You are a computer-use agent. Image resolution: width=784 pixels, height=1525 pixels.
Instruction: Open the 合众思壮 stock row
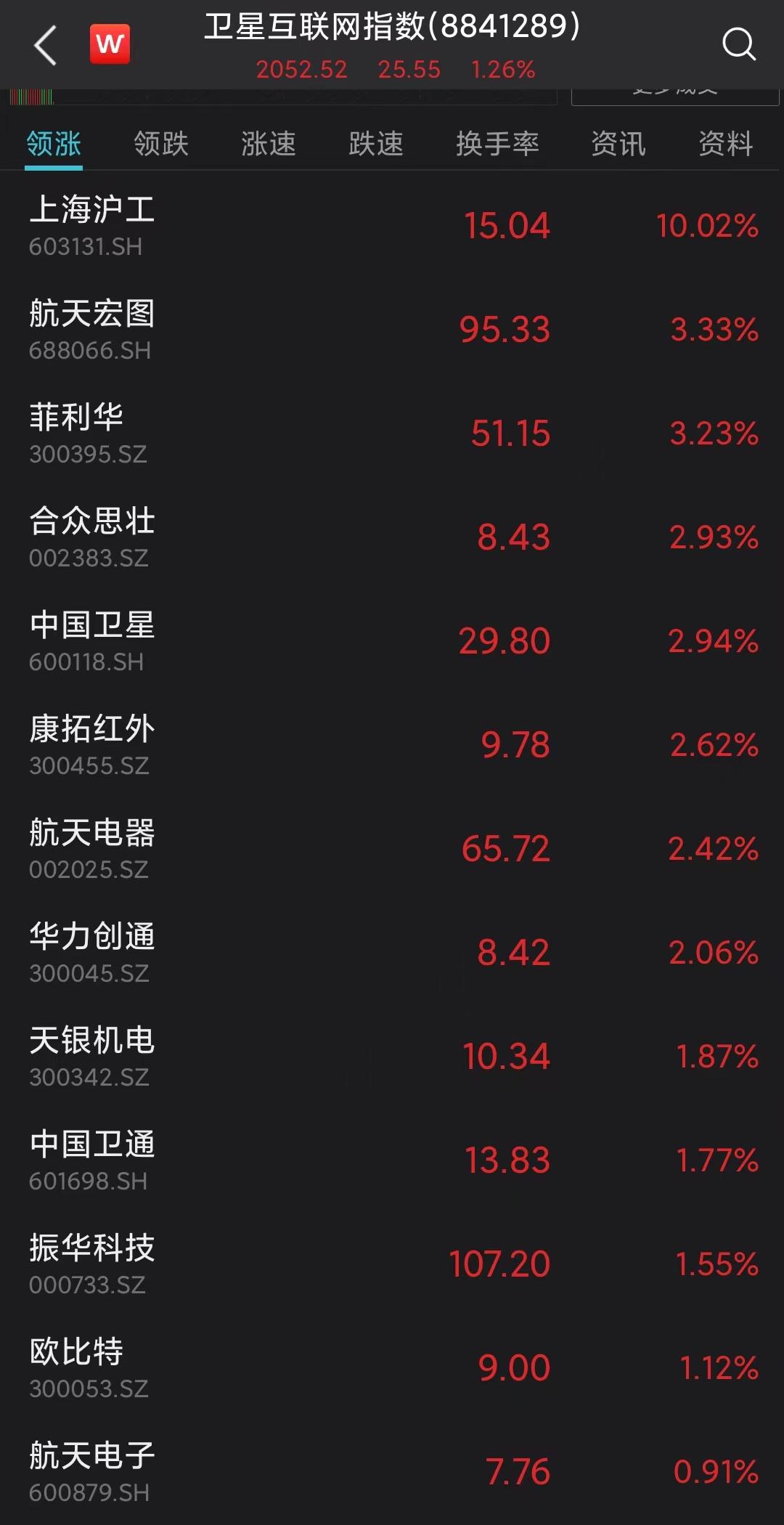pos(392,537)
